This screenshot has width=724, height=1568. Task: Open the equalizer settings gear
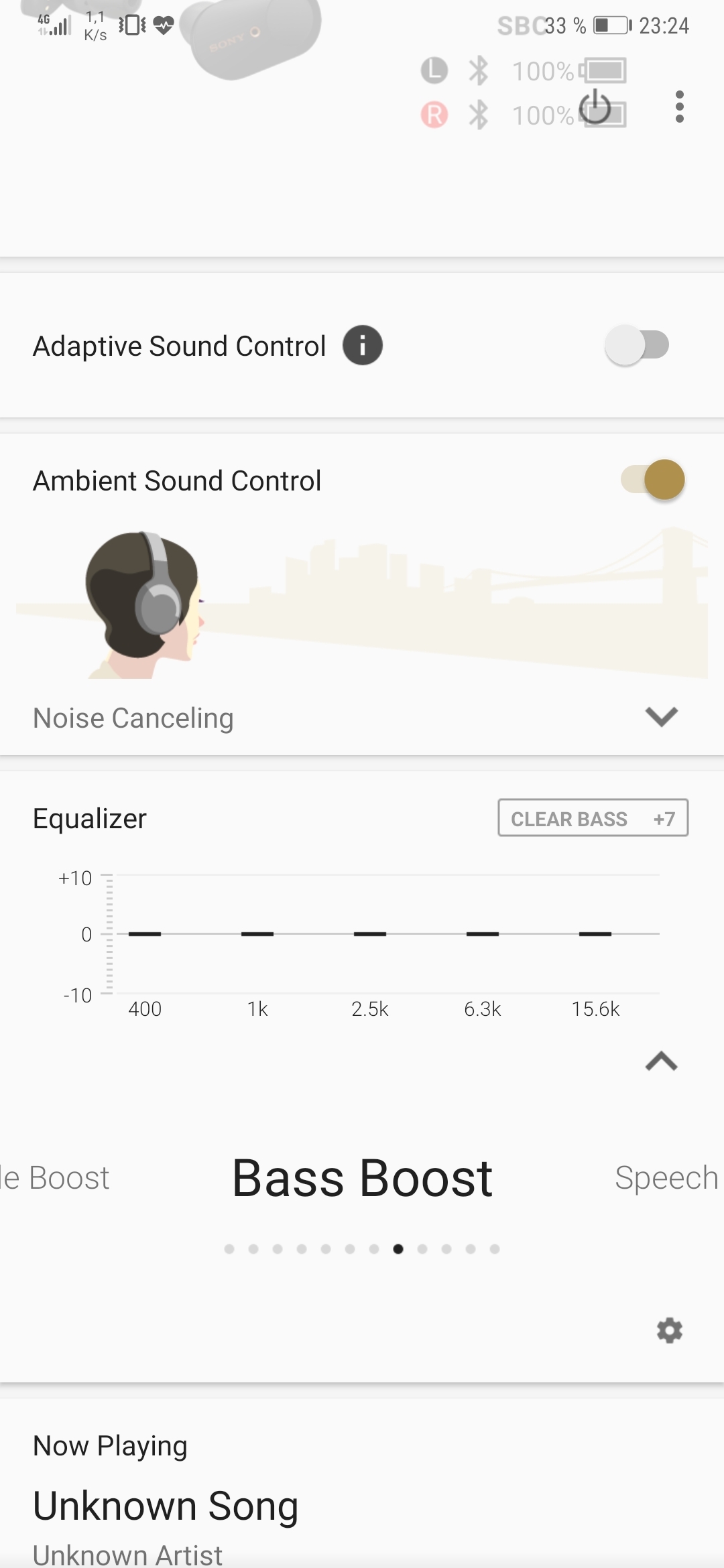[668, 1331]
